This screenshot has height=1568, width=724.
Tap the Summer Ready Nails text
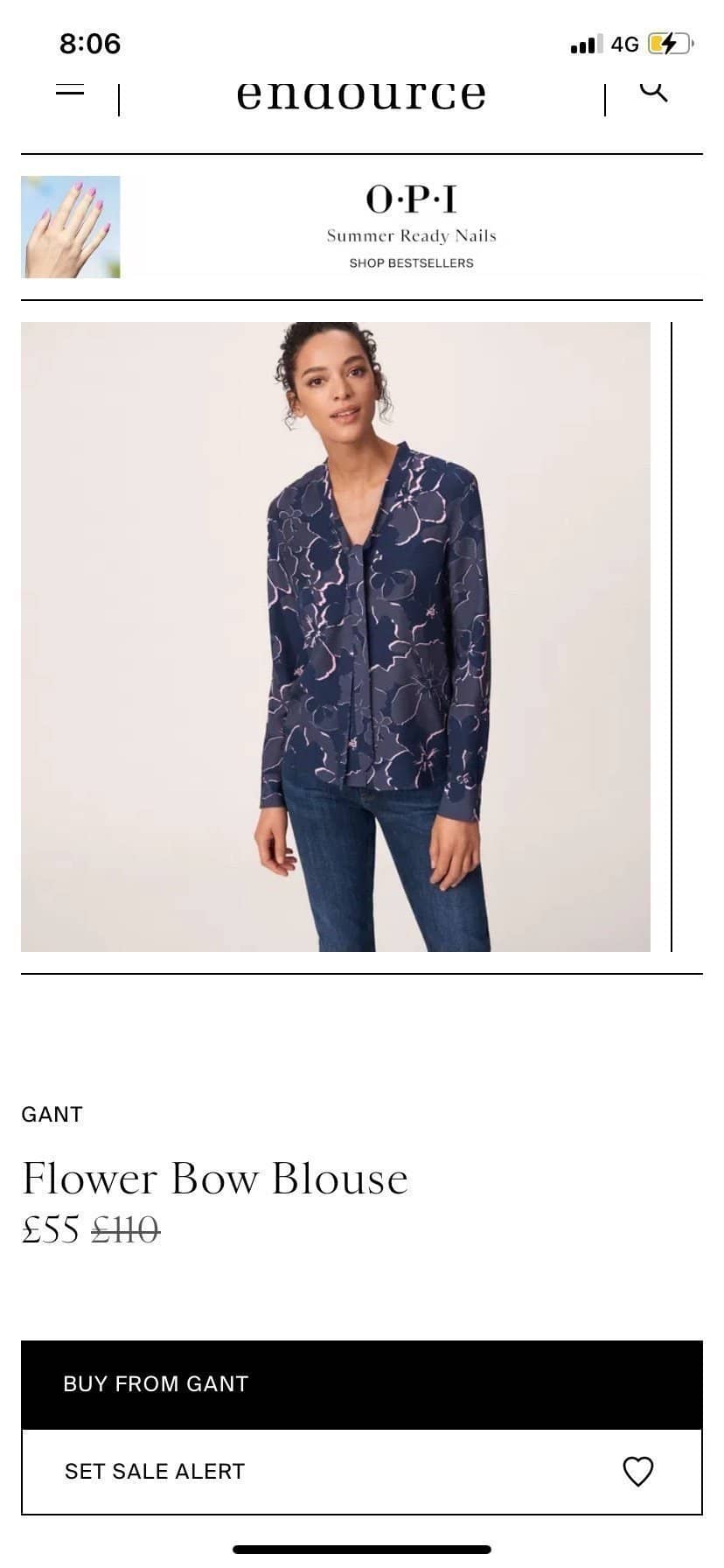(x=411, y=234)
